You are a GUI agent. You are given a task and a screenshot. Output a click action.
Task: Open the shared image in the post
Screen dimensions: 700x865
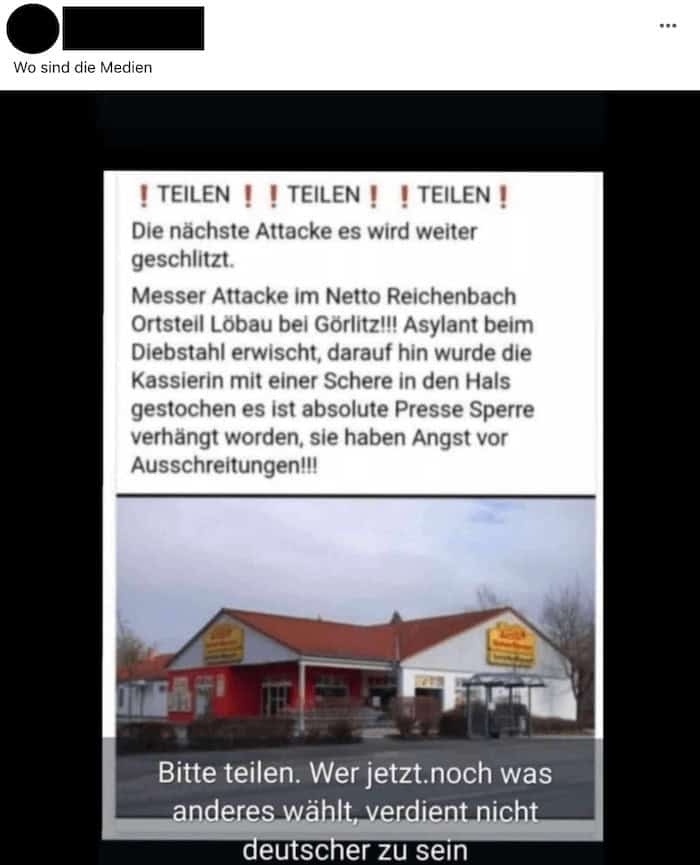click(x=352, y=480)
